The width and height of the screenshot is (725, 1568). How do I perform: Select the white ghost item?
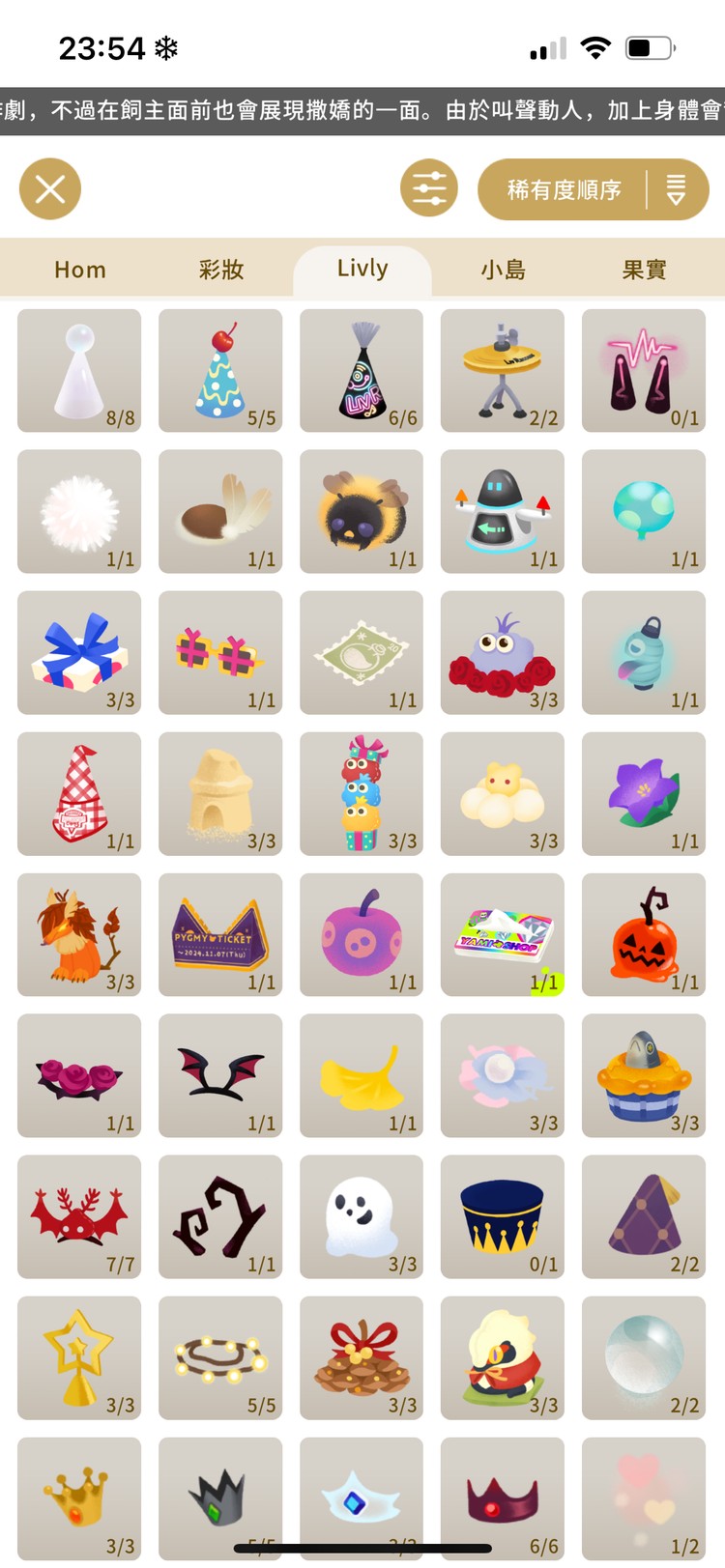(x=362, y=1217)
